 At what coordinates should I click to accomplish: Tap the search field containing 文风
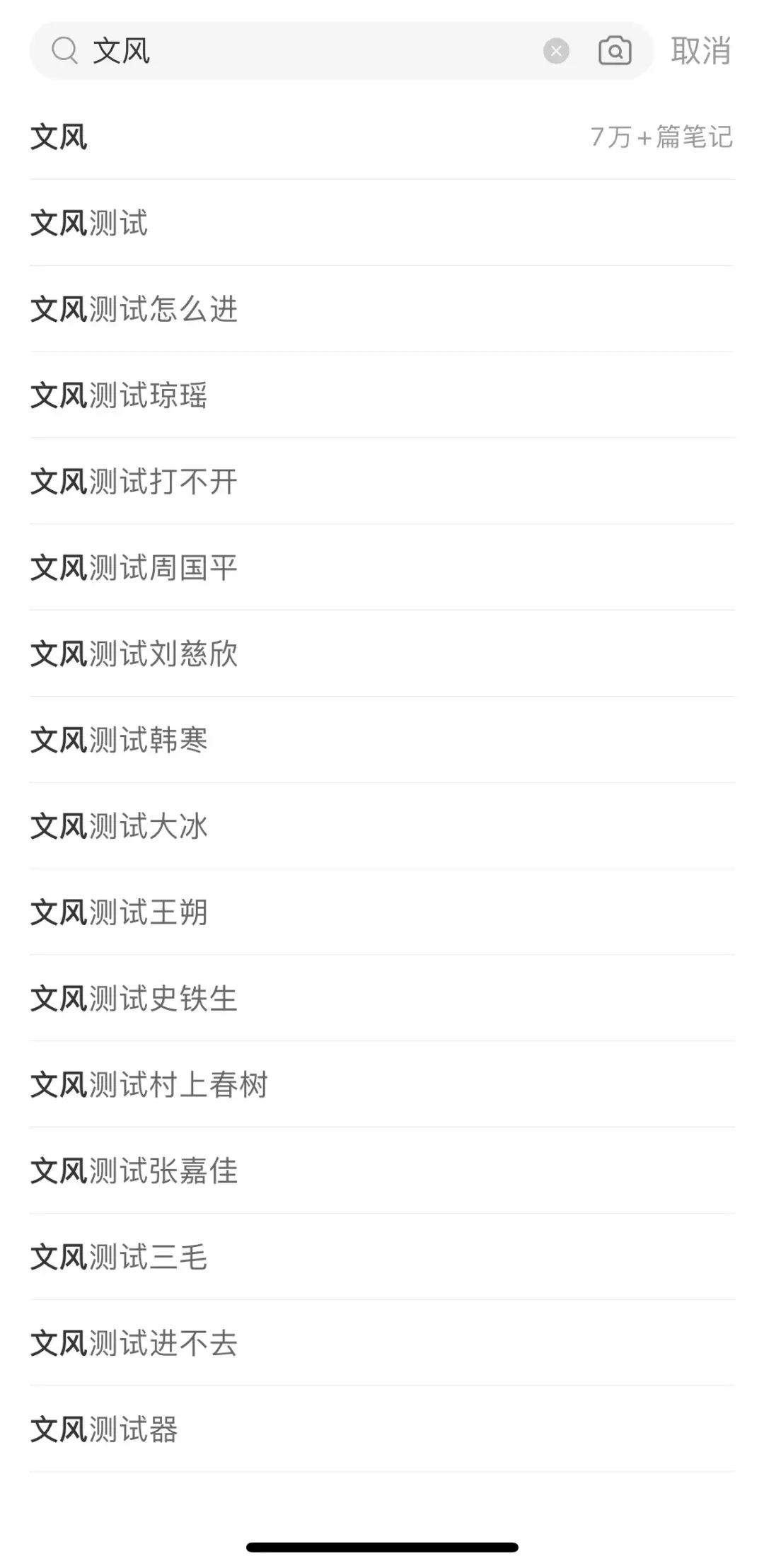pos(311,51)
